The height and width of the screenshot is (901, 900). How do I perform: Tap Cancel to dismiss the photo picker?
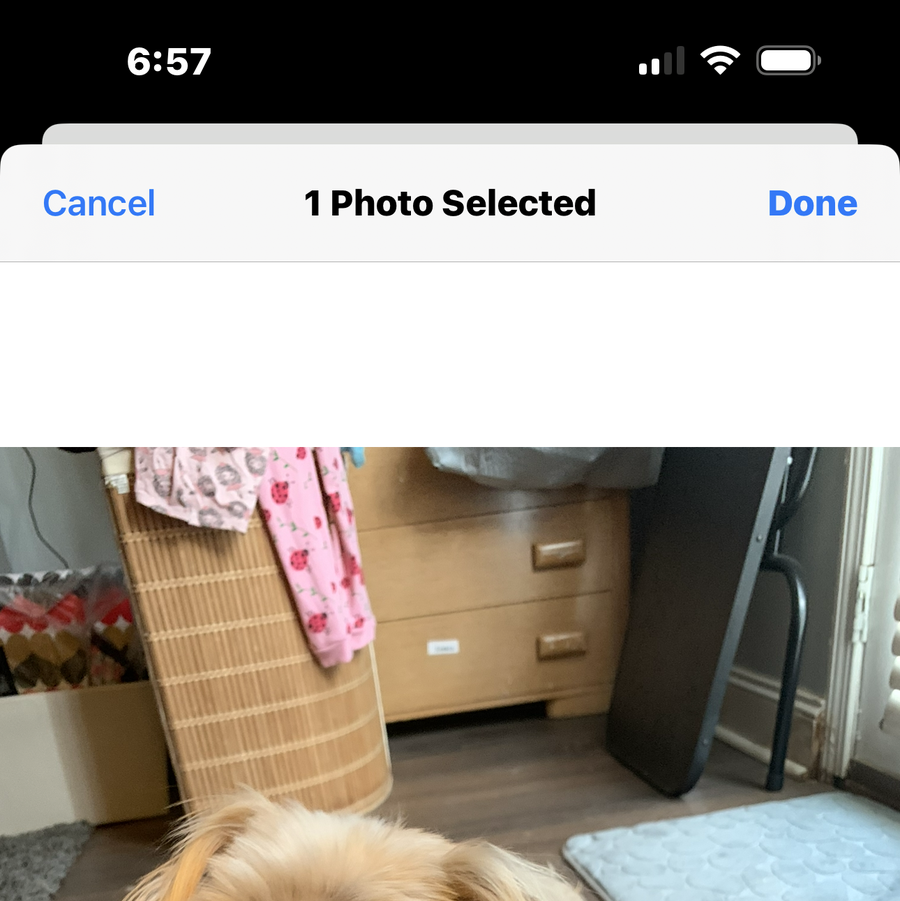click(x=97, y=203)
